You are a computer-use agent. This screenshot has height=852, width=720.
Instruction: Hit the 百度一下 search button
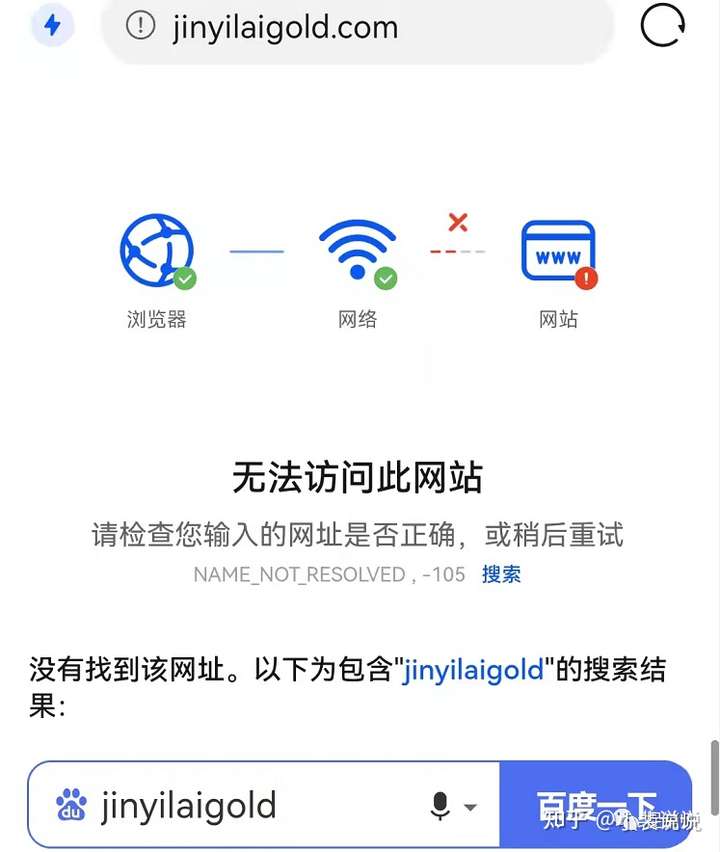pyautogui.click(x=595, y=805)
